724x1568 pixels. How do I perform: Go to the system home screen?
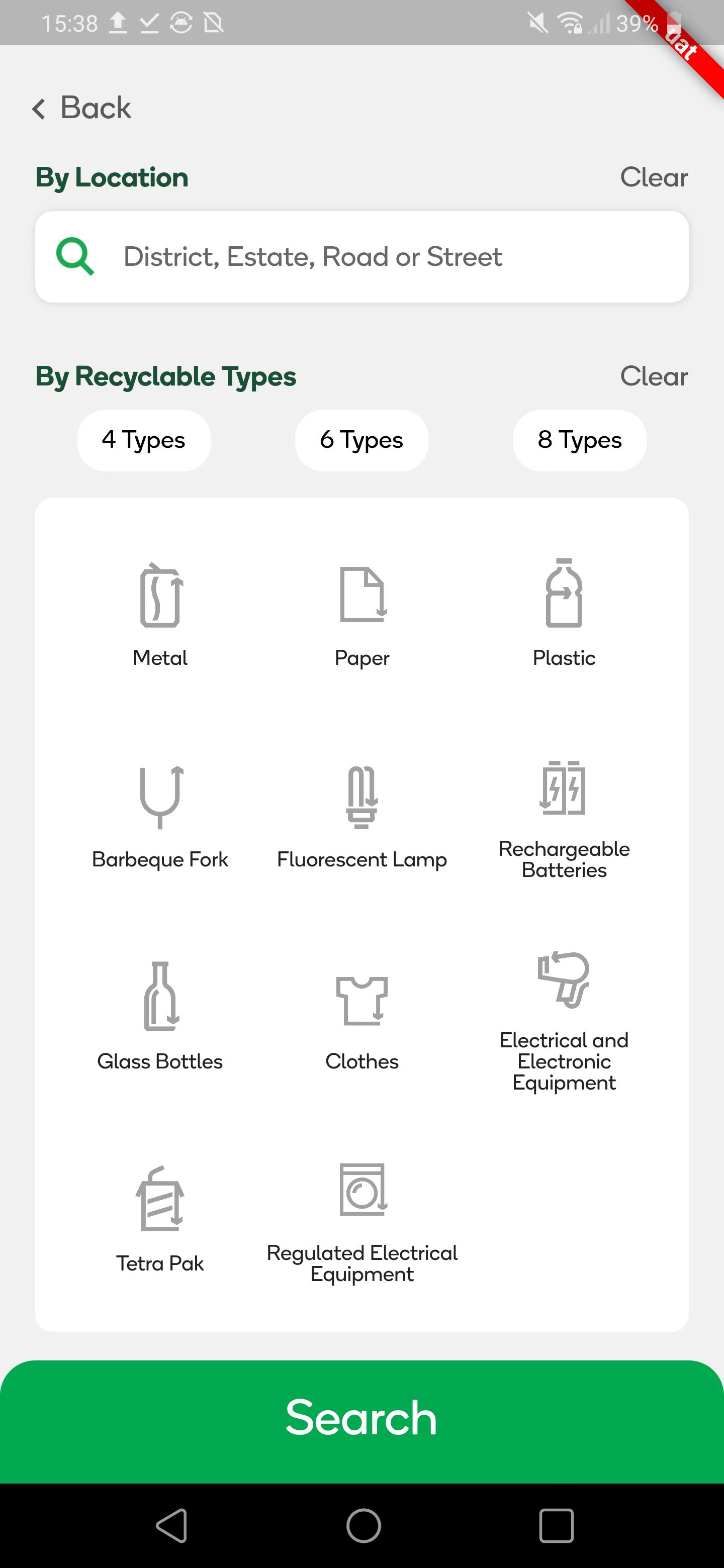click(x=363, y=1525)
